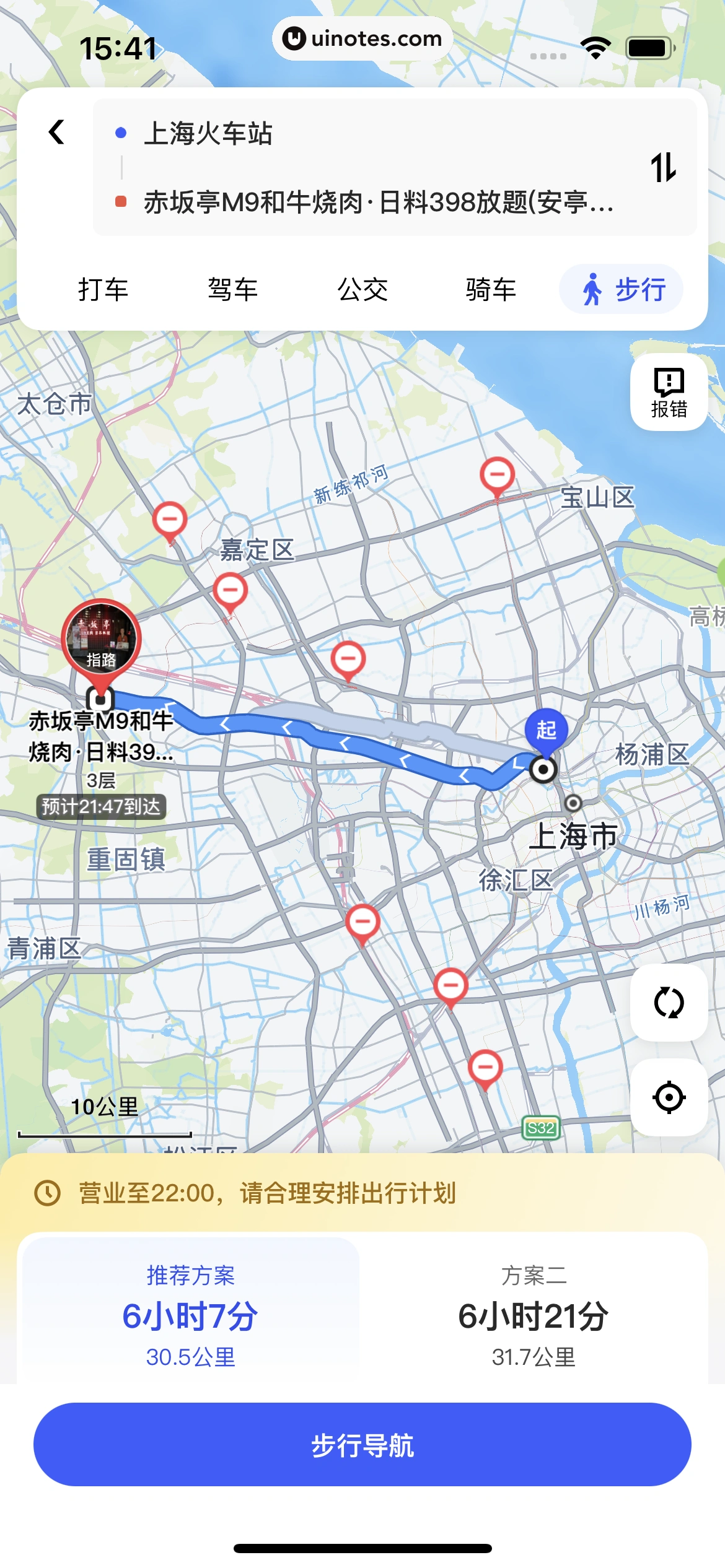This screenshot has height=1568, width=725.
Task: Start 步行导航 walking navigation
Action: 362,1445
